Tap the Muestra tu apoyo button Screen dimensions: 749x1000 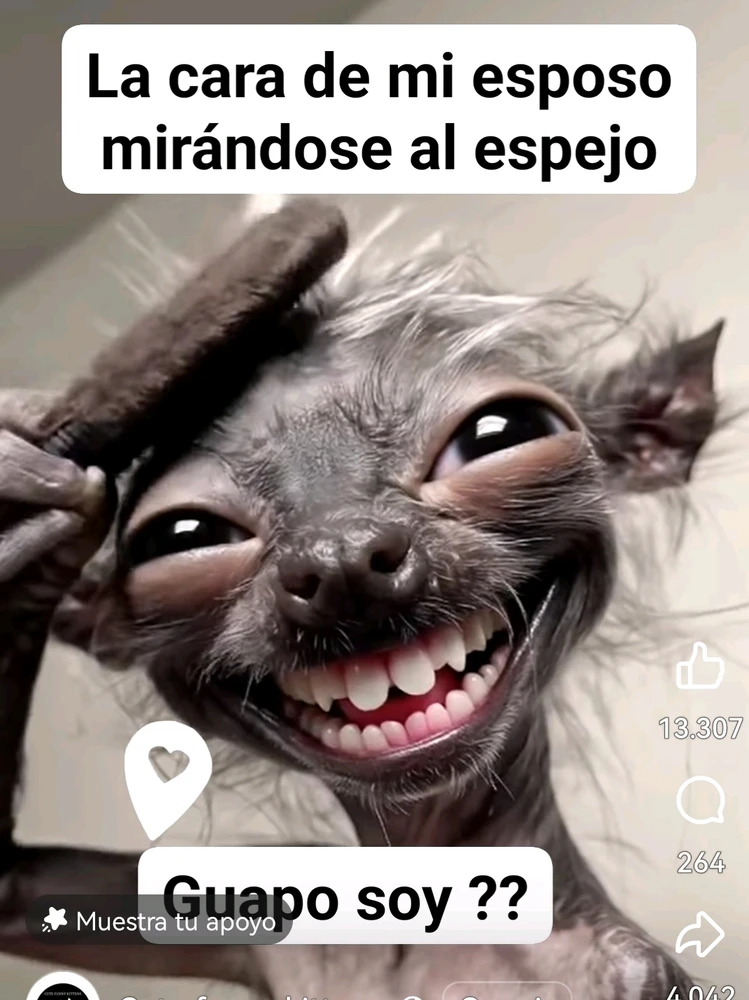coord(160,921)
